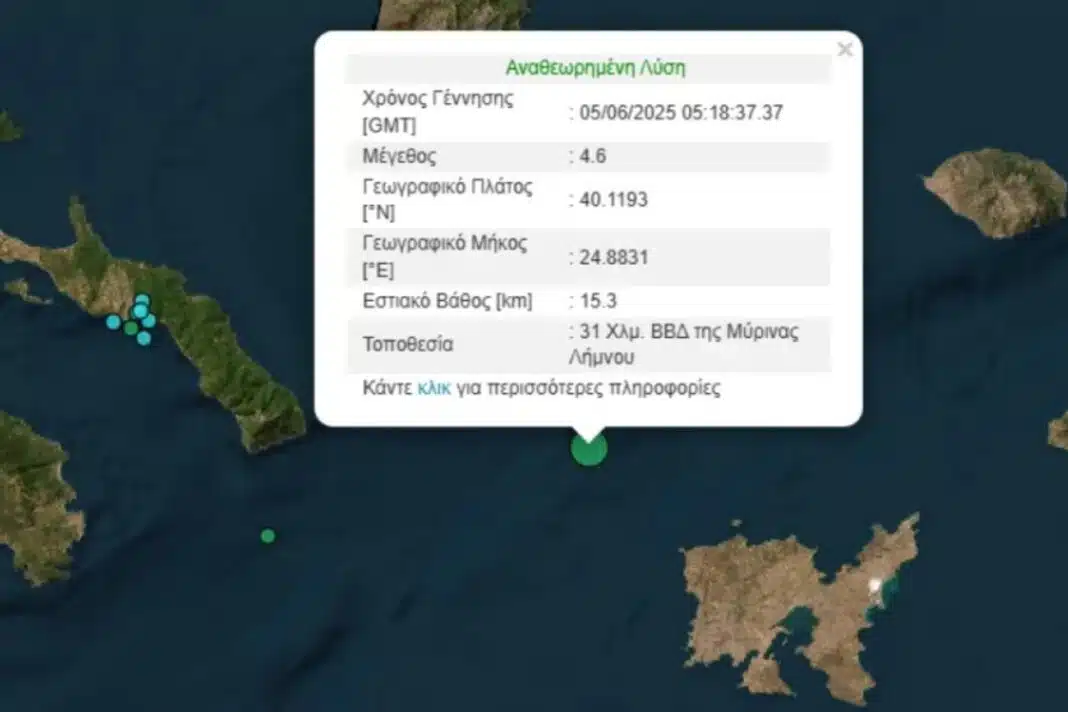This screenshot has height=712, width=1068.
Task: Close the earthquake info popup
Action: [845, 49]
